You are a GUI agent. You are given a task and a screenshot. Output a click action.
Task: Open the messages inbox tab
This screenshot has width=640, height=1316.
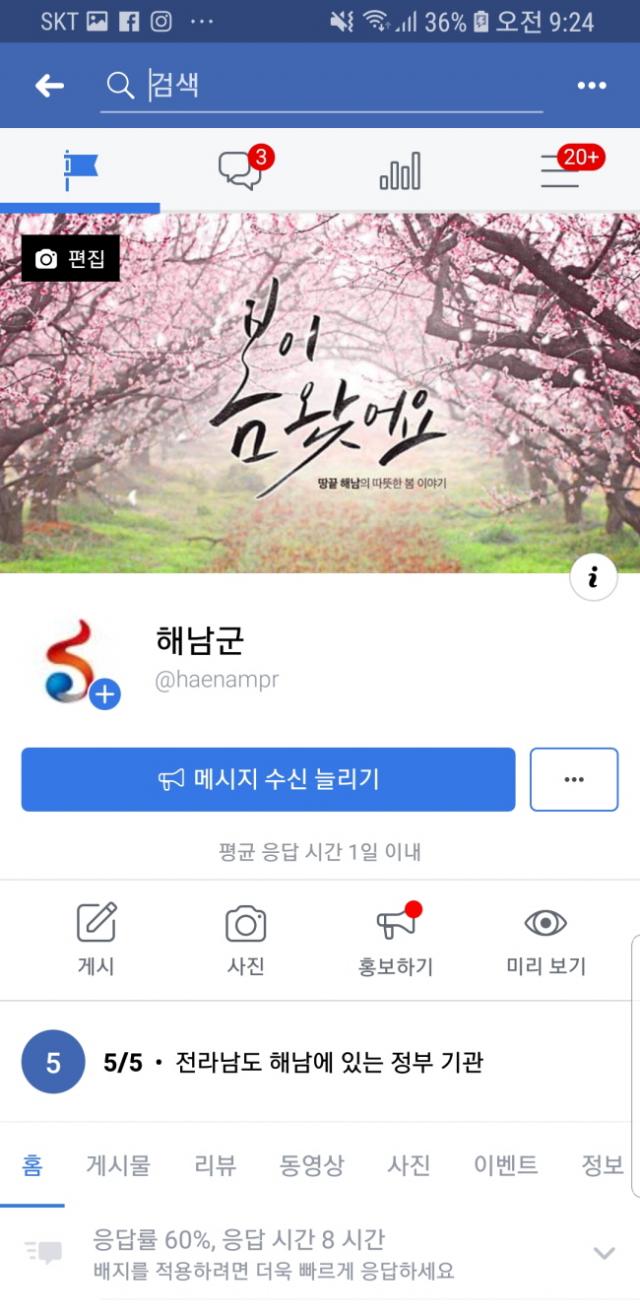point(240,171)
